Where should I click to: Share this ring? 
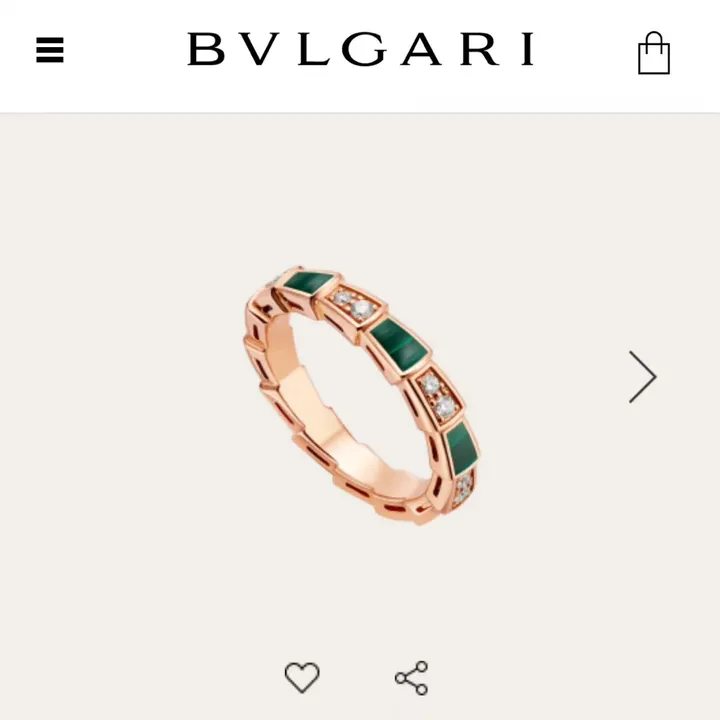pyautogui.click(x=411, y=677)
